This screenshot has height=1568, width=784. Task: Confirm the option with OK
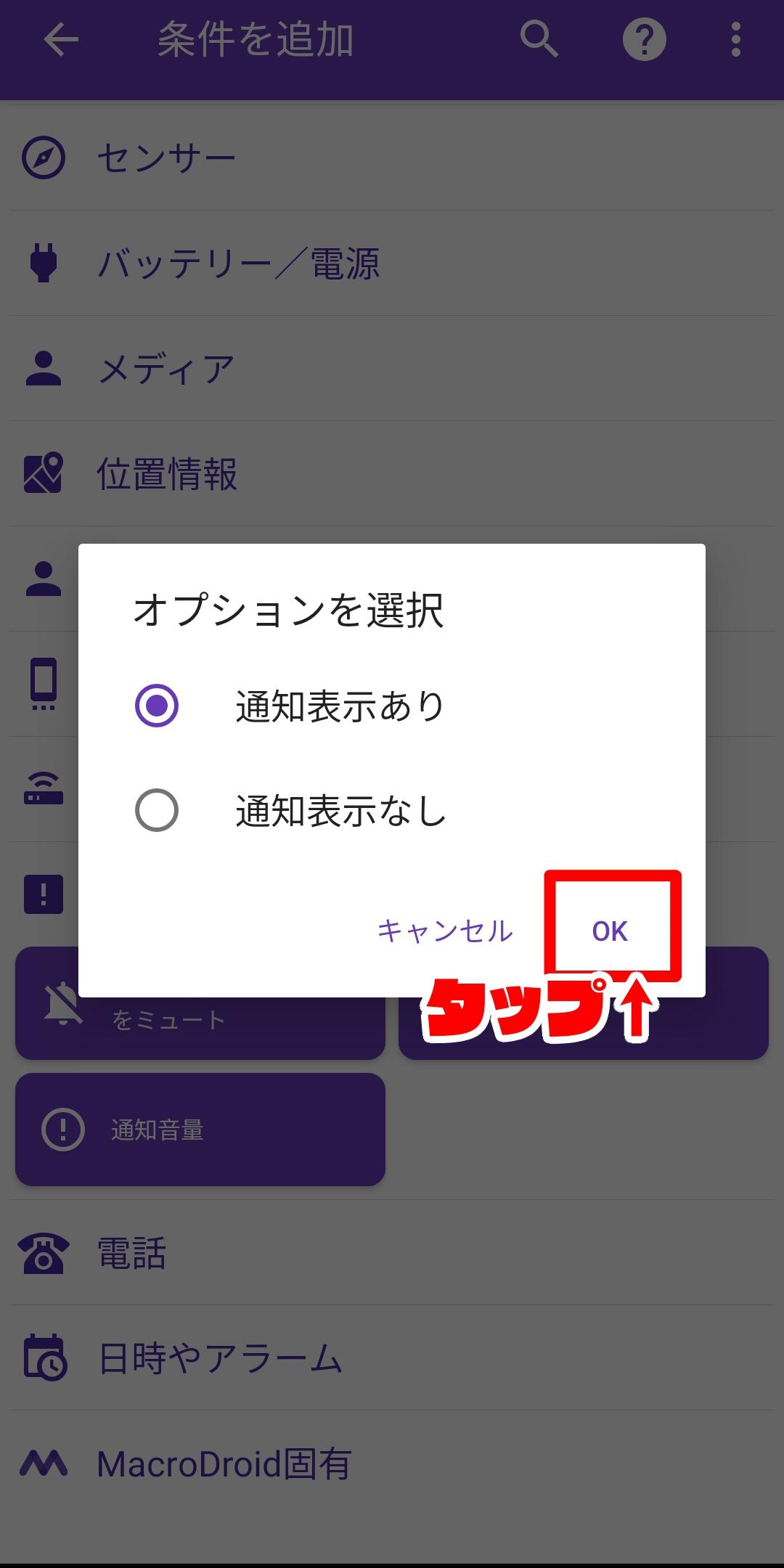pos(610,931)
